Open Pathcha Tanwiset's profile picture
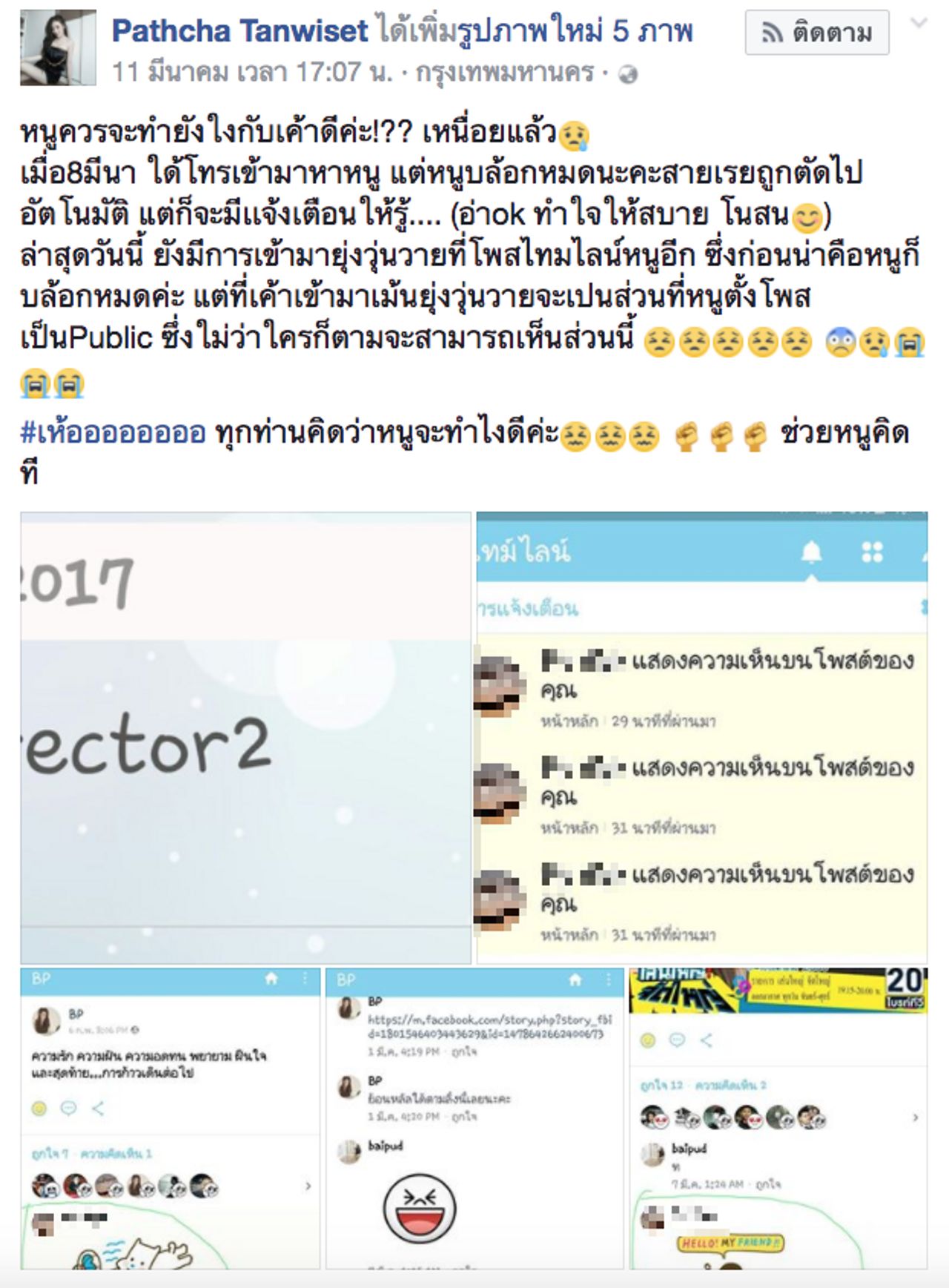This screenshot has width=949, height=1288. [x=58, y=48]
